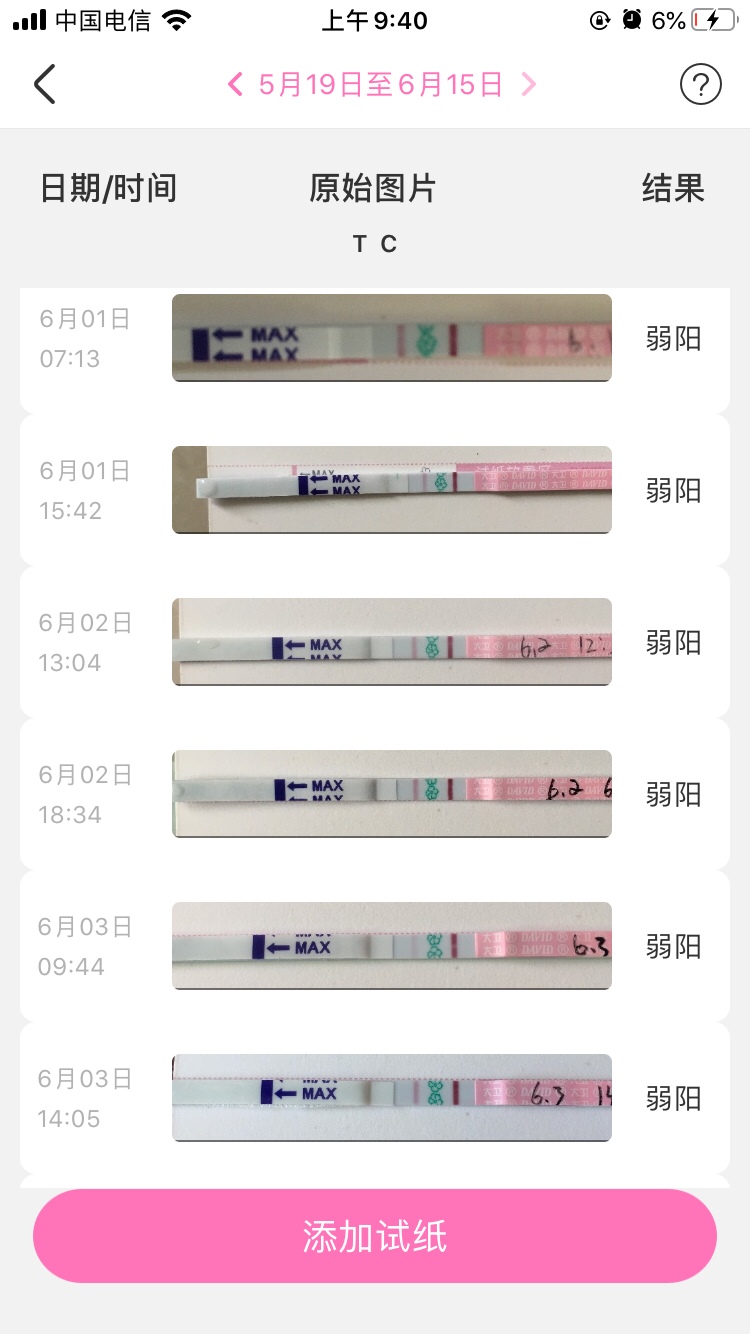Go back using the top-left arrow

tap(45, 85)
